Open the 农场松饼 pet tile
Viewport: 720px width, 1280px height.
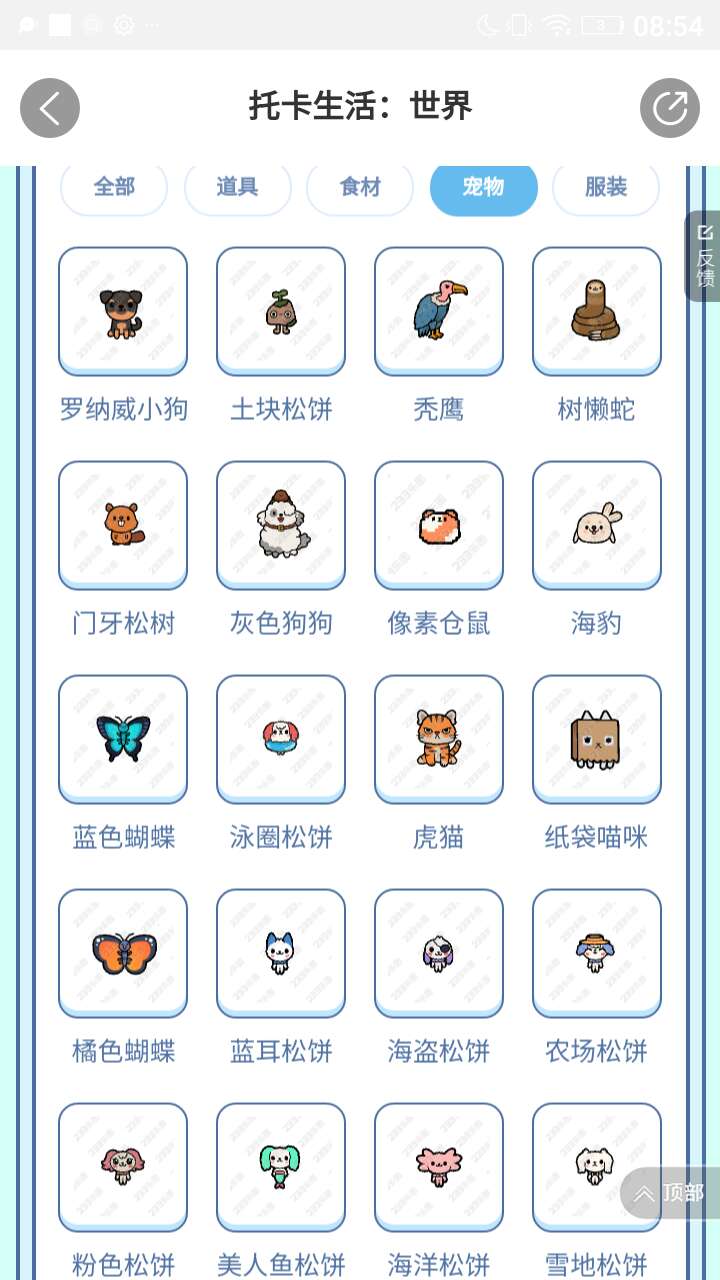597,953
